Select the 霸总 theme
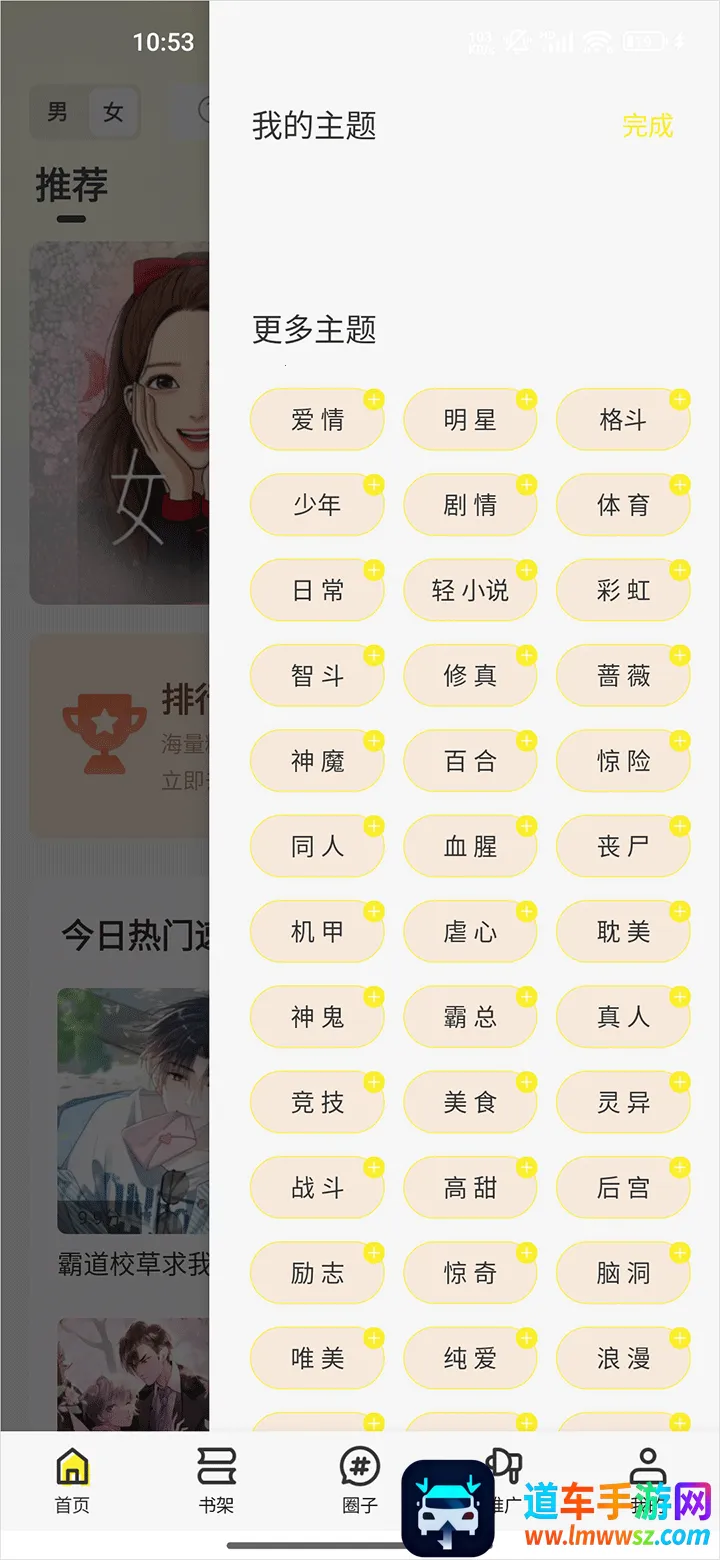This screenshot has height=1560, width=720. (470, 1018)
